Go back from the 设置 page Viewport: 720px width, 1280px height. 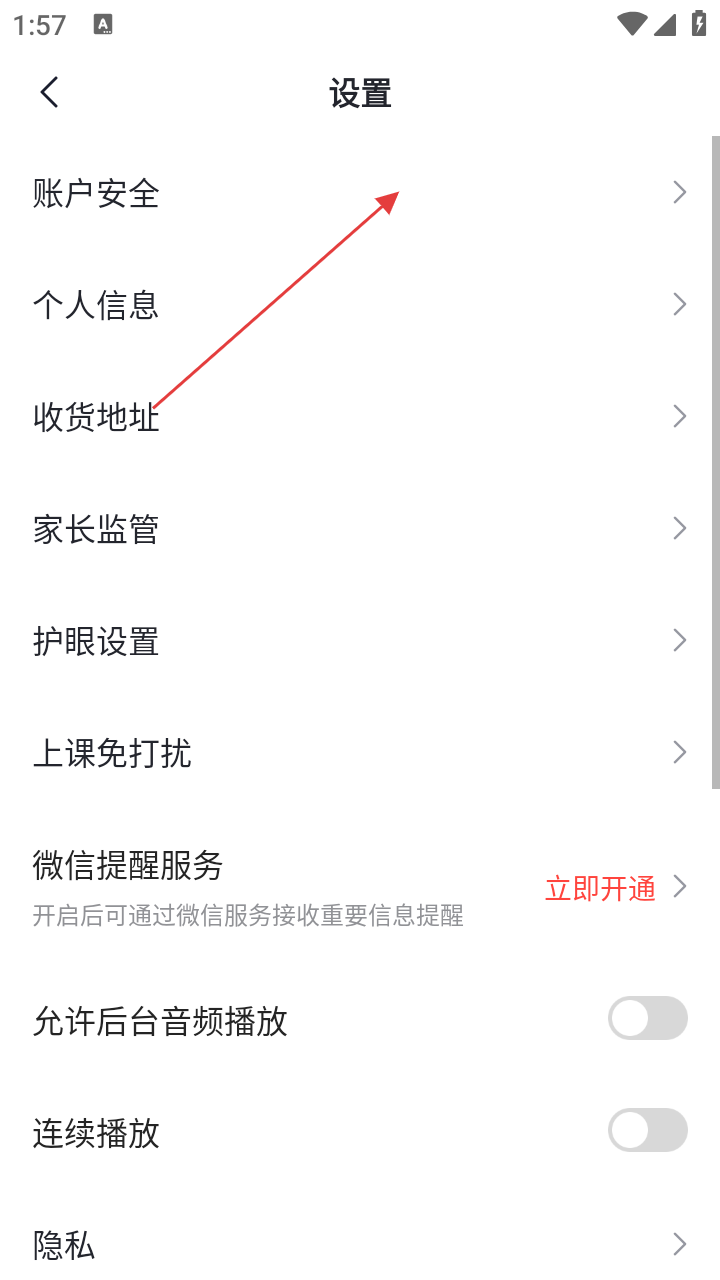pos(49,93)
